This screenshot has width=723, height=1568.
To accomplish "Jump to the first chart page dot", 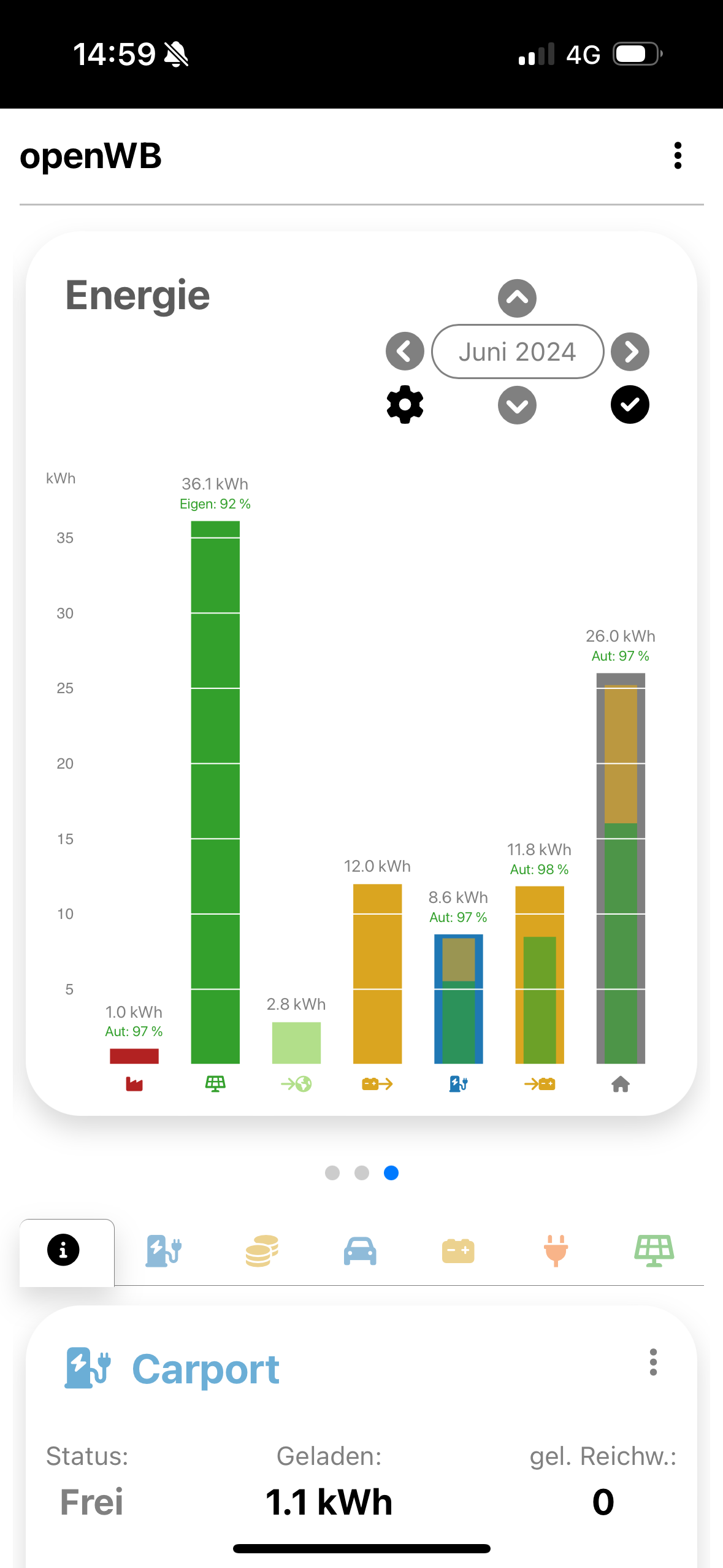I will 332,1173.
